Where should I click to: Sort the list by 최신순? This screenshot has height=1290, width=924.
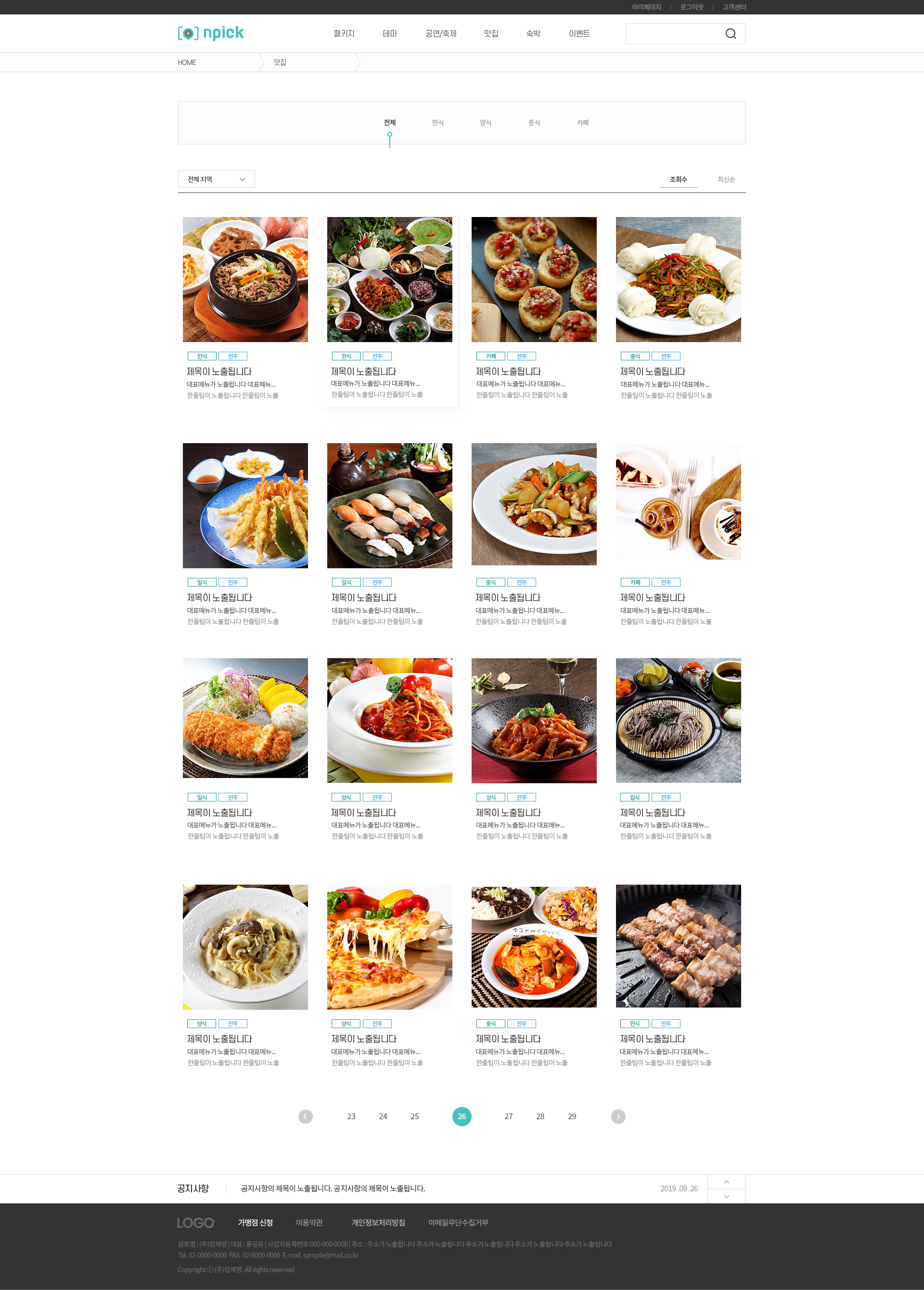(x=725, y=179)
